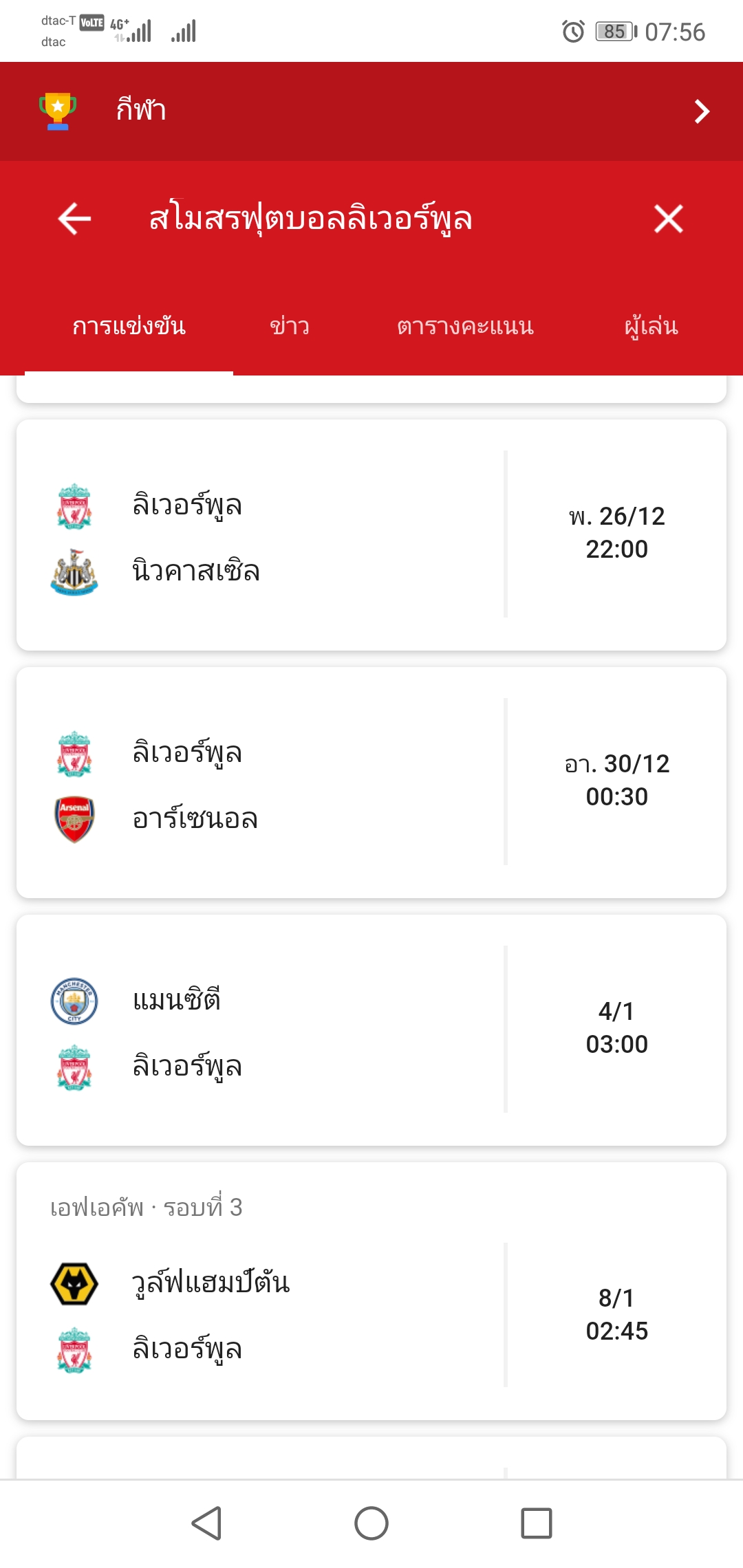The image size is (743, 1568).
Task: Select the การแข่งขัน tab
Action: coord(129,326)
